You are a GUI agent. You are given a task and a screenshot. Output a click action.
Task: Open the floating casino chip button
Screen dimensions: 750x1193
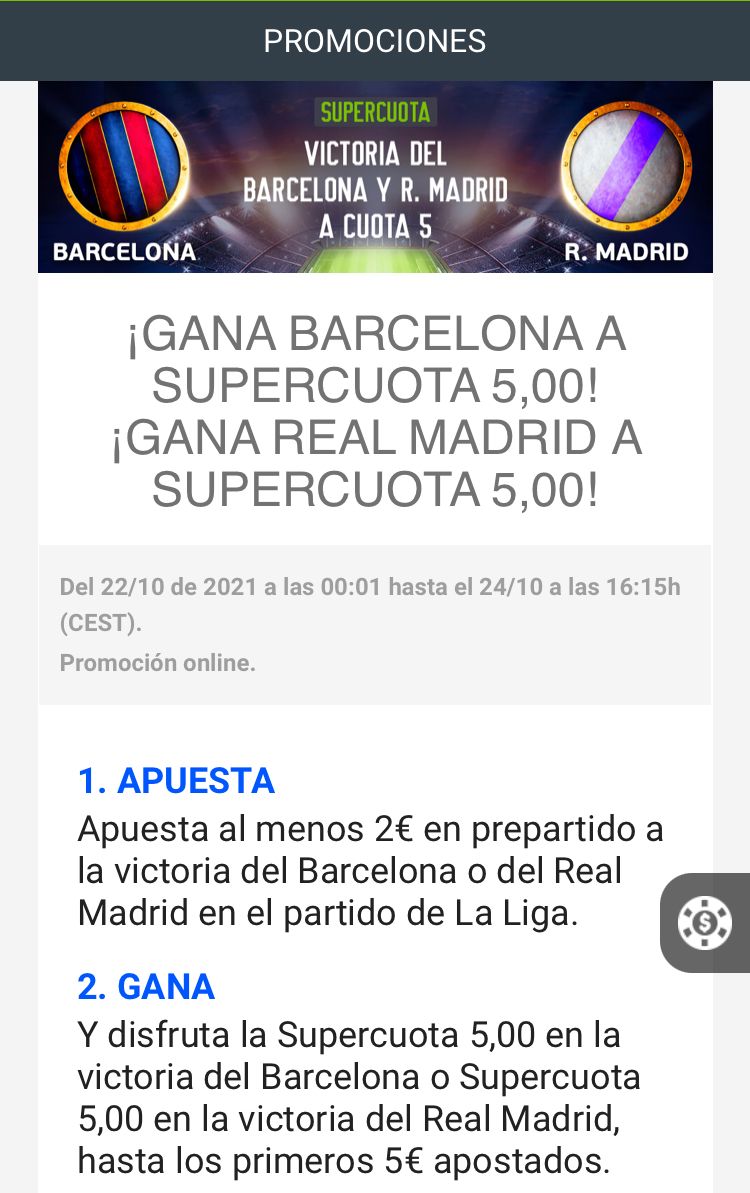click(x=705, y=922)
